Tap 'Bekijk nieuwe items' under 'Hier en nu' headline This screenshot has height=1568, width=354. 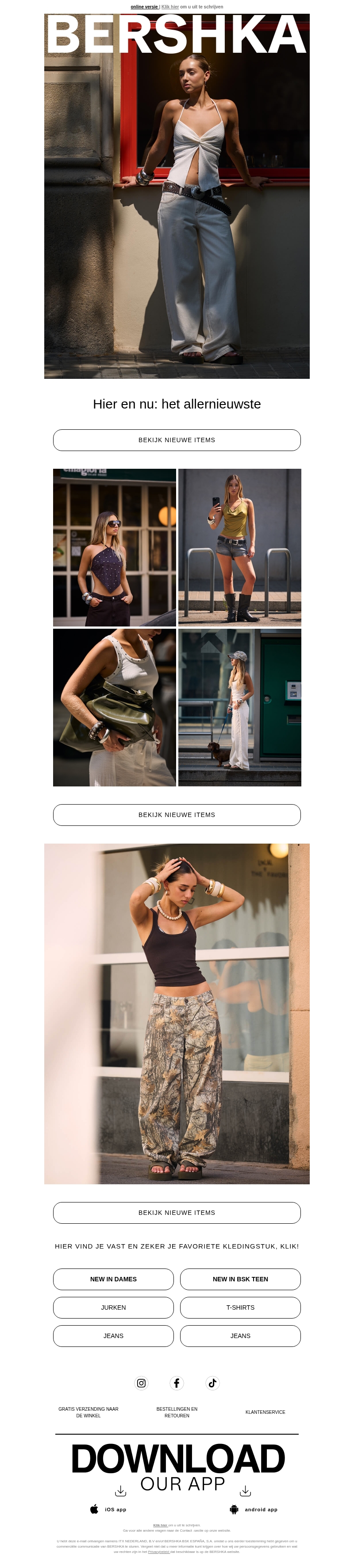pyautogui.click(x=177, y=440)
